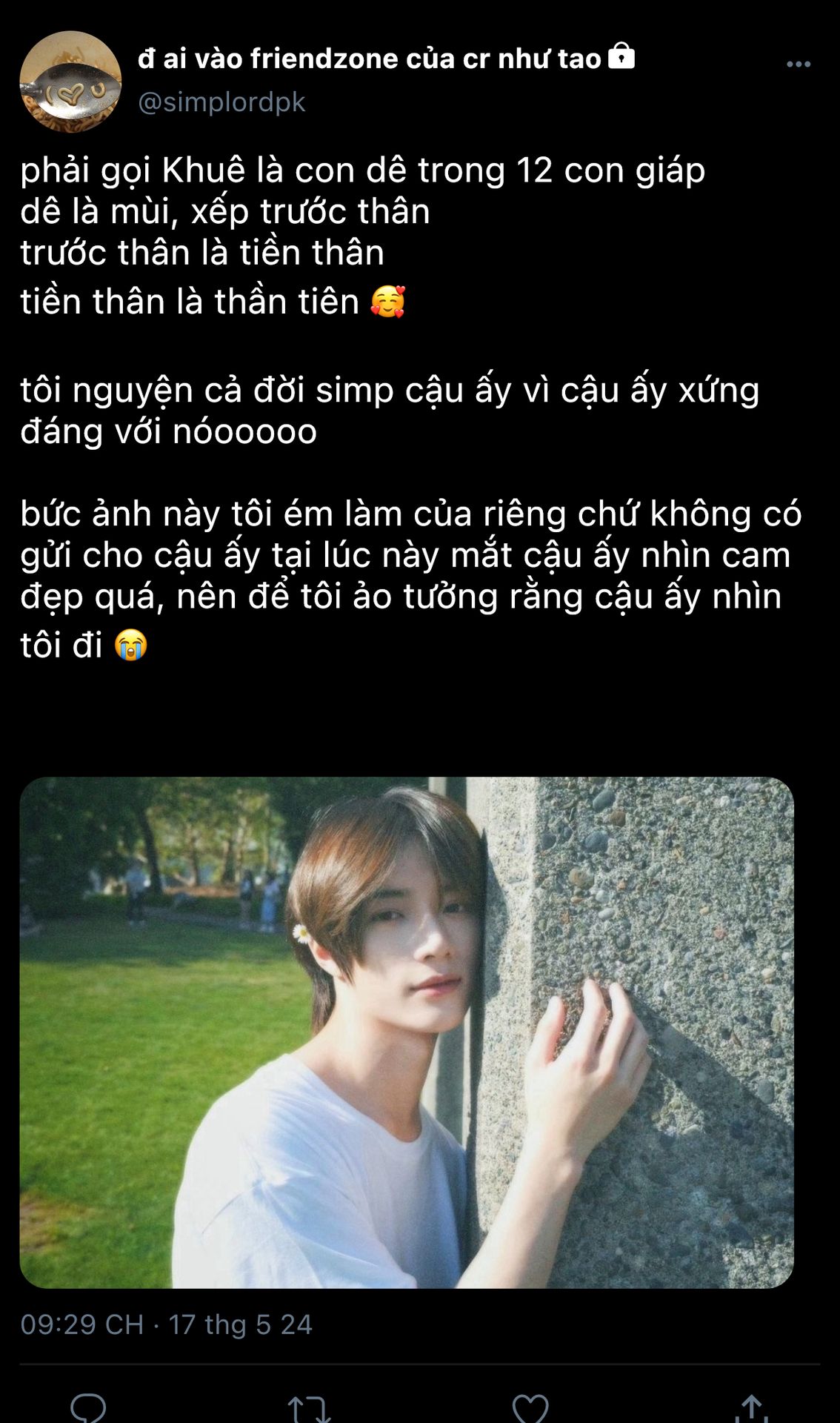Open the profile picture of @simplordpk

point(70,82)
